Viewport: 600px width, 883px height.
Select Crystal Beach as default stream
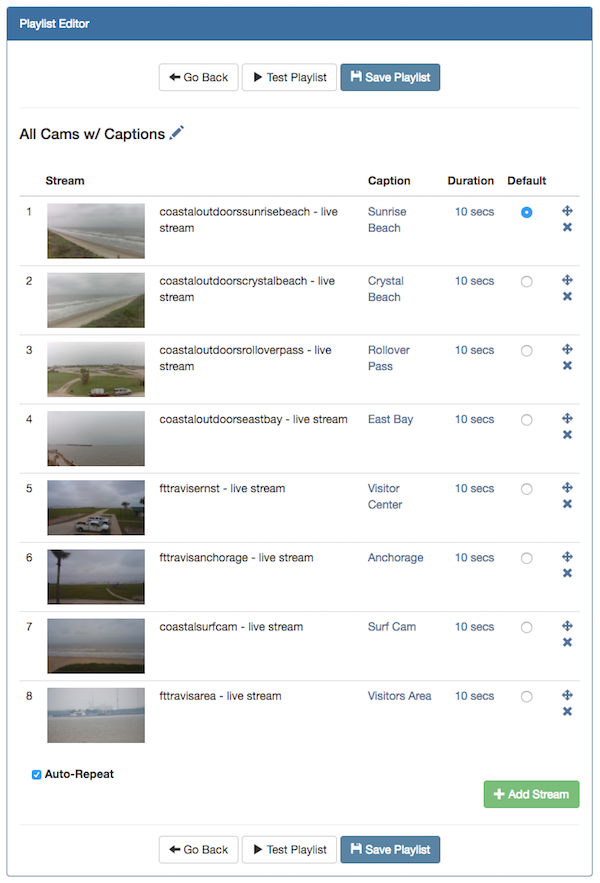pos(527,282)
